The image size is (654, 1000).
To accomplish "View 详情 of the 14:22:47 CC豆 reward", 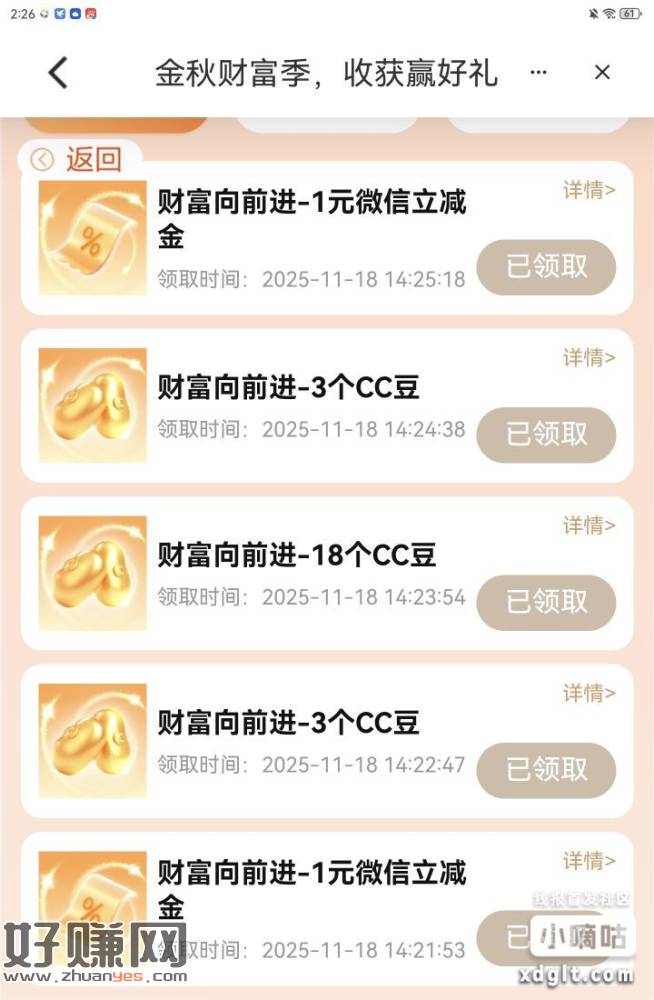I will point(588,692).
